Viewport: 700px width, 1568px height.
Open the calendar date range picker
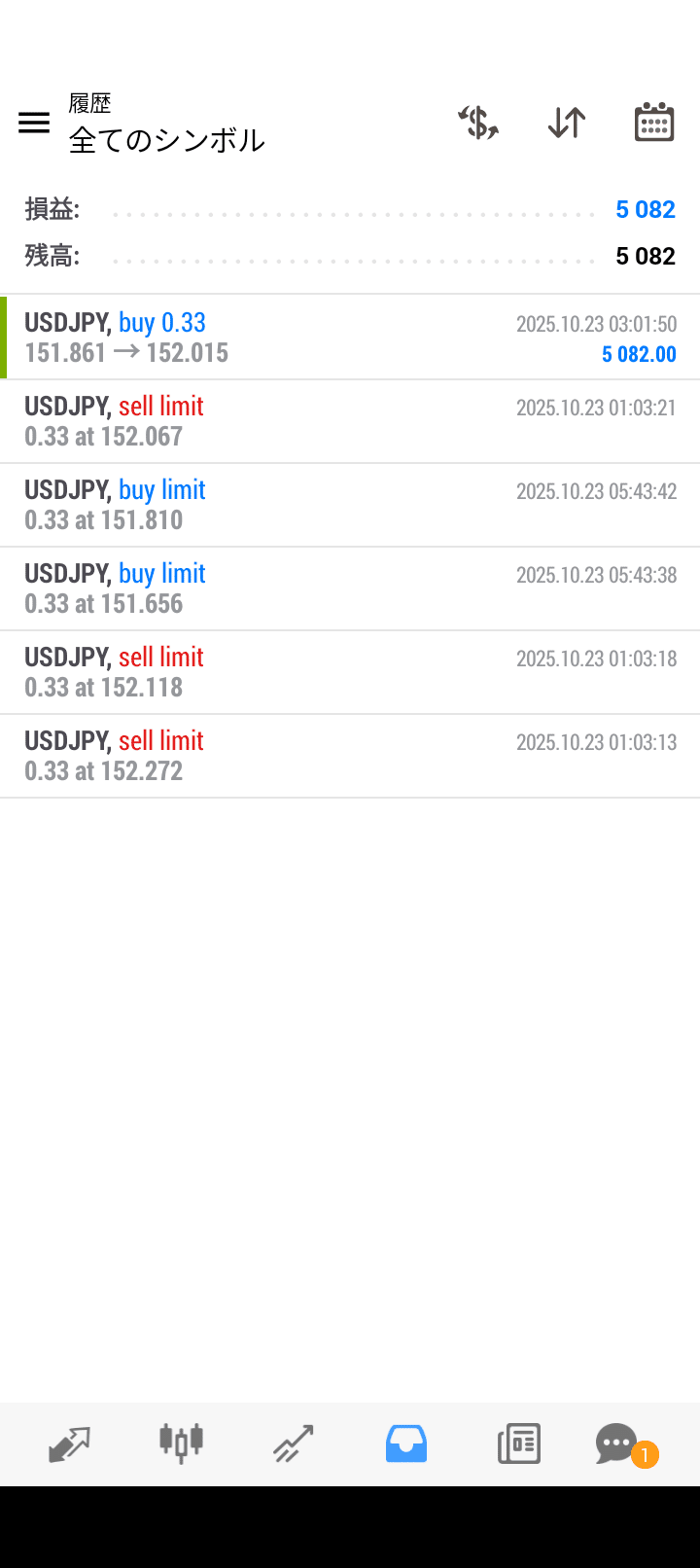pyautogui.click(x=654, y=123)
